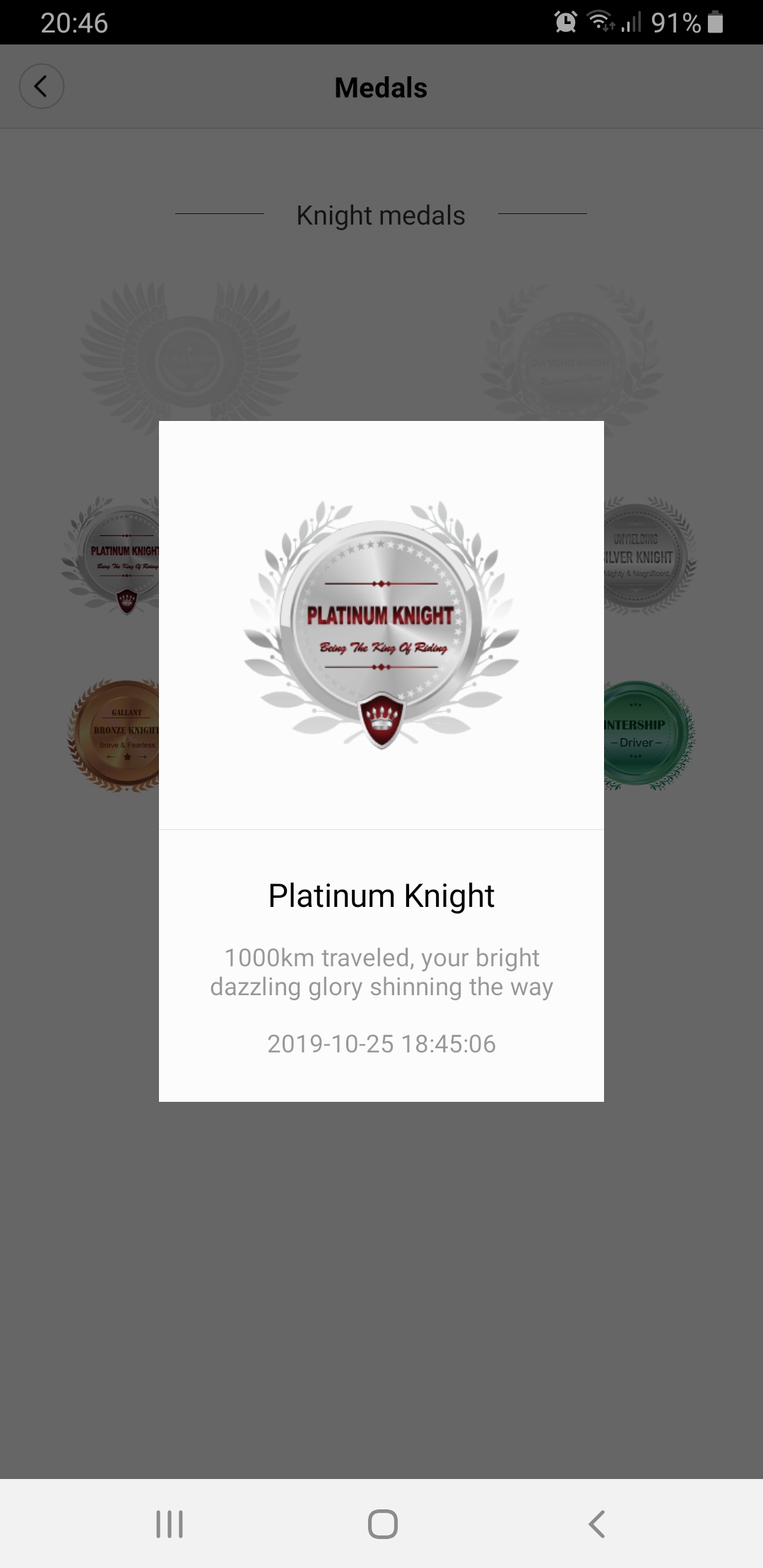Screen dimensions: 763x1568
Task: Open the Silver Knight medal
Action: tap(650, 554)
